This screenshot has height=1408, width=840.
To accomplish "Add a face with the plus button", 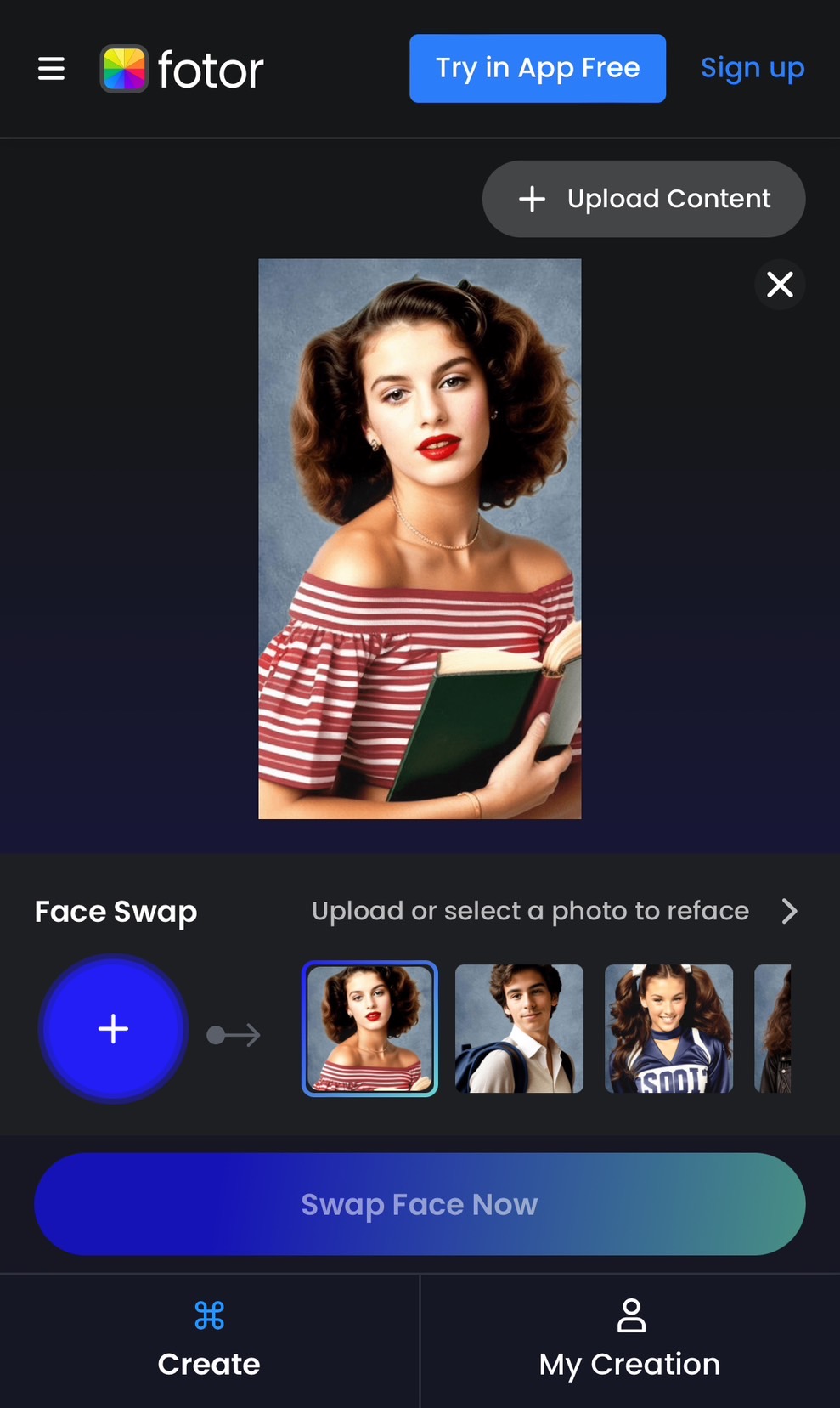I will click(113, 1029).
